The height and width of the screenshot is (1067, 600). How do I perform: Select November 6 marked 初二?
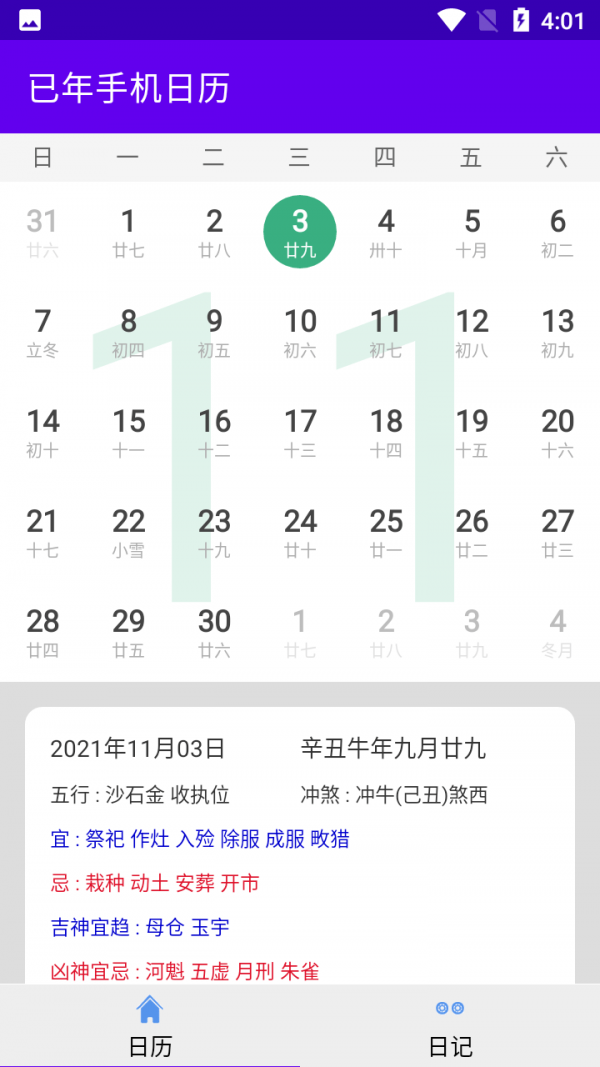[557, 232]
